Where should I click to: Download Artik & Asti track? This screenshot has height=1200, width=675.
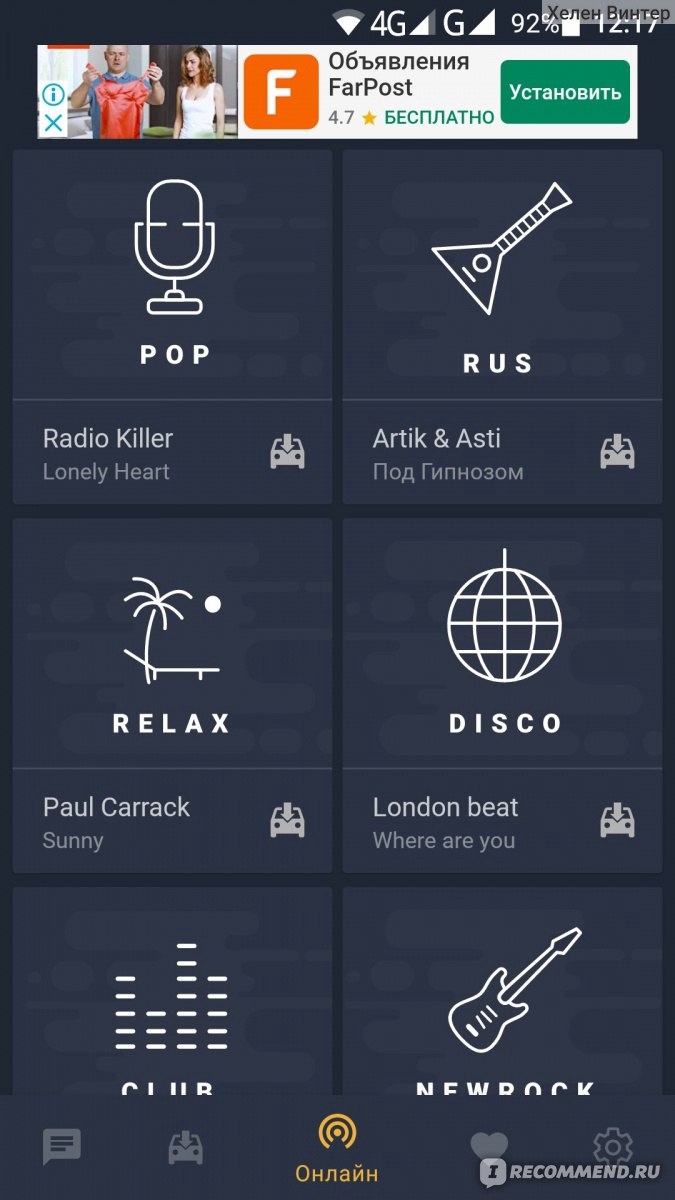[x=617, y=453]
